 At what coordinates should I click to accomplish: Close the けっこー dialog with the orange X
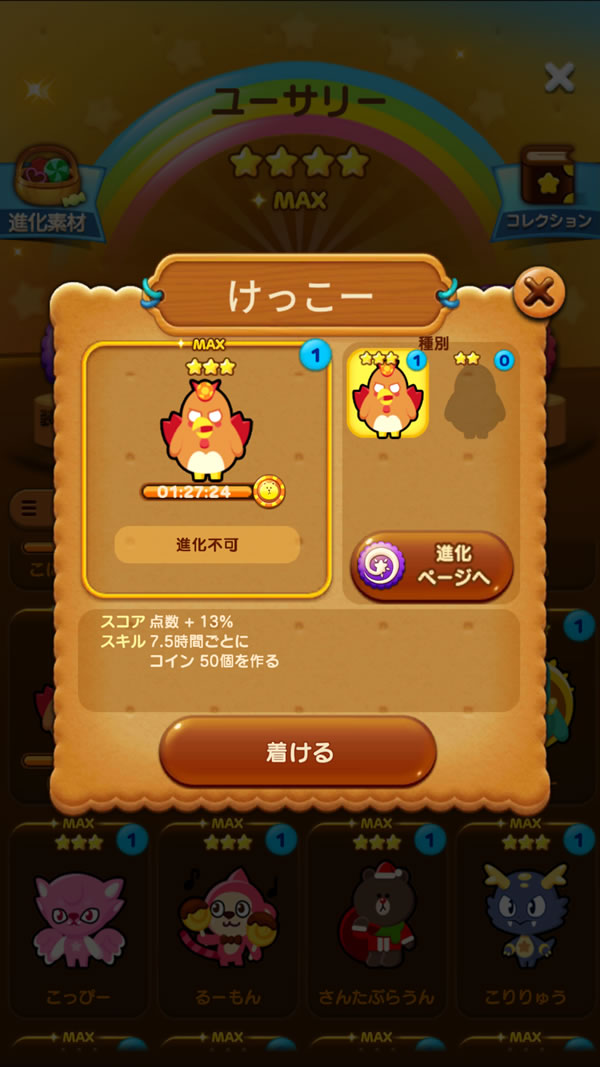tap(539, 294)
